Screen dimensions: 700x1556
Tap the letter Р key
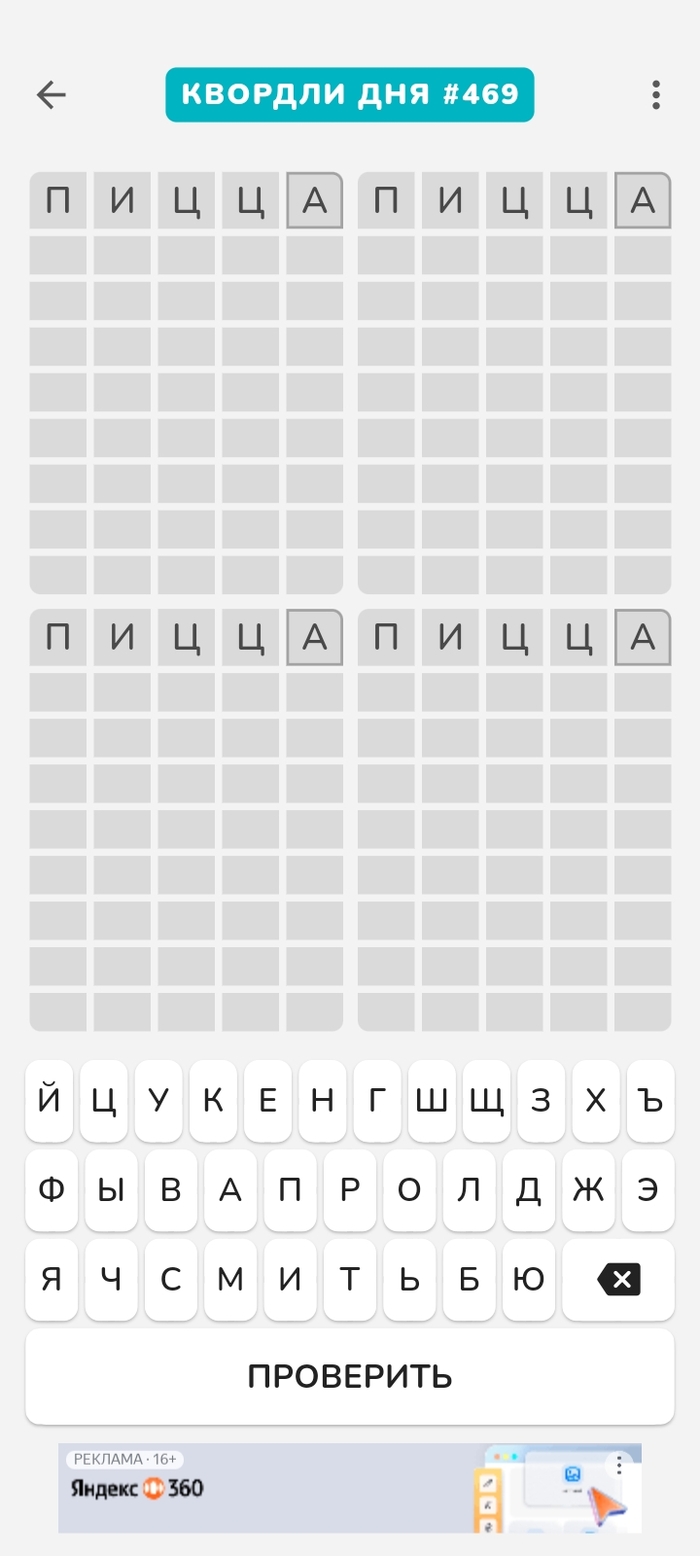pyautogui.click(x=350, y=1190)
